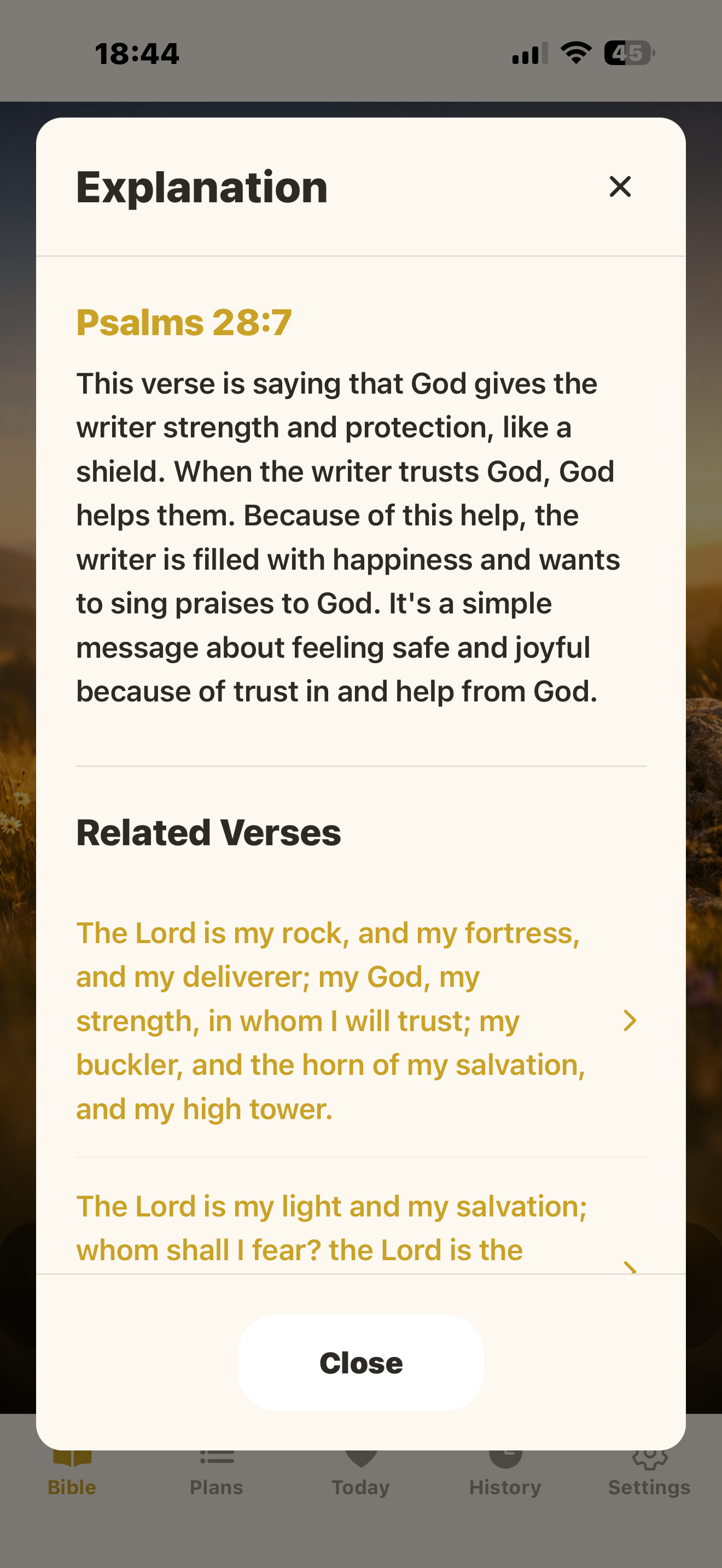The height and width of the screenshot is (1568, 722).
Task: Tap the Related Verses heading
Action: [x=208, y=832]
